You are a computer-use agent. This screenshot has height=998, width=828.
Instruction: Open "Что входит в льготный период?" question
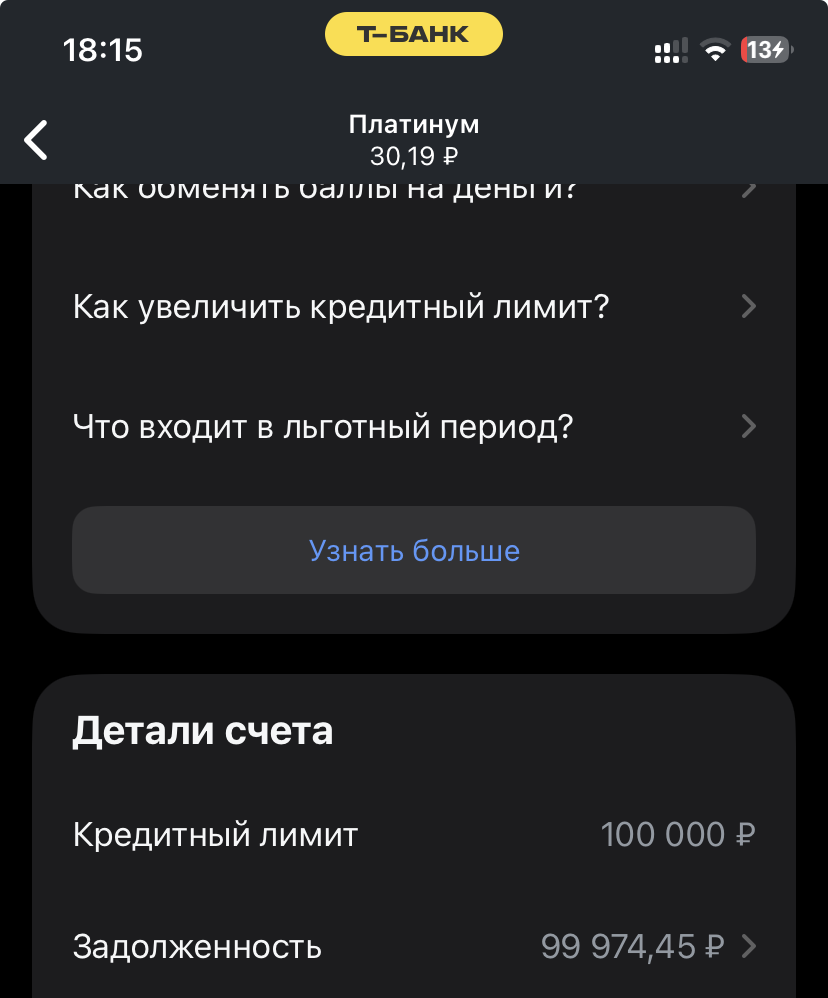pos(413,427)
